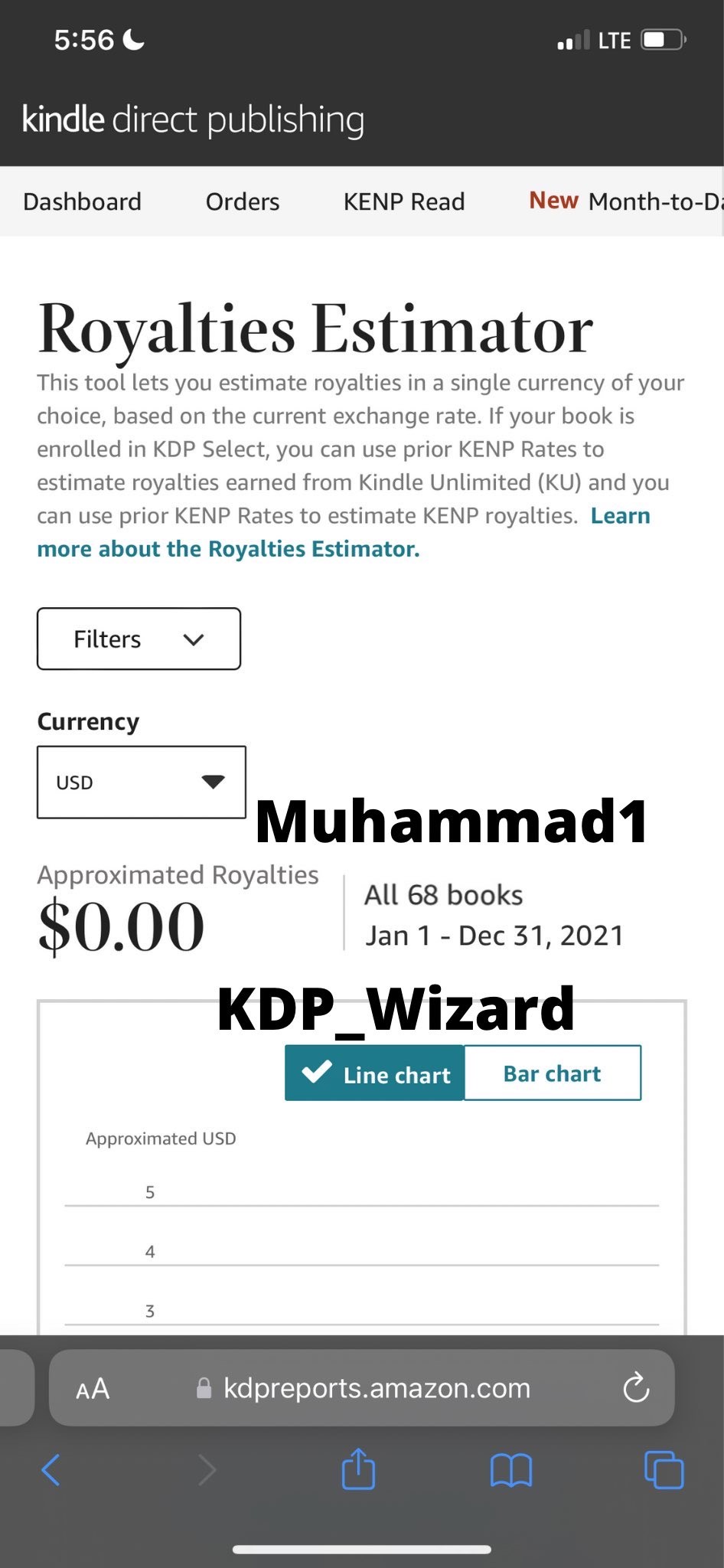Reload the page
This screenshot has width=724, height=1568.
click(x=636, y=1388)
